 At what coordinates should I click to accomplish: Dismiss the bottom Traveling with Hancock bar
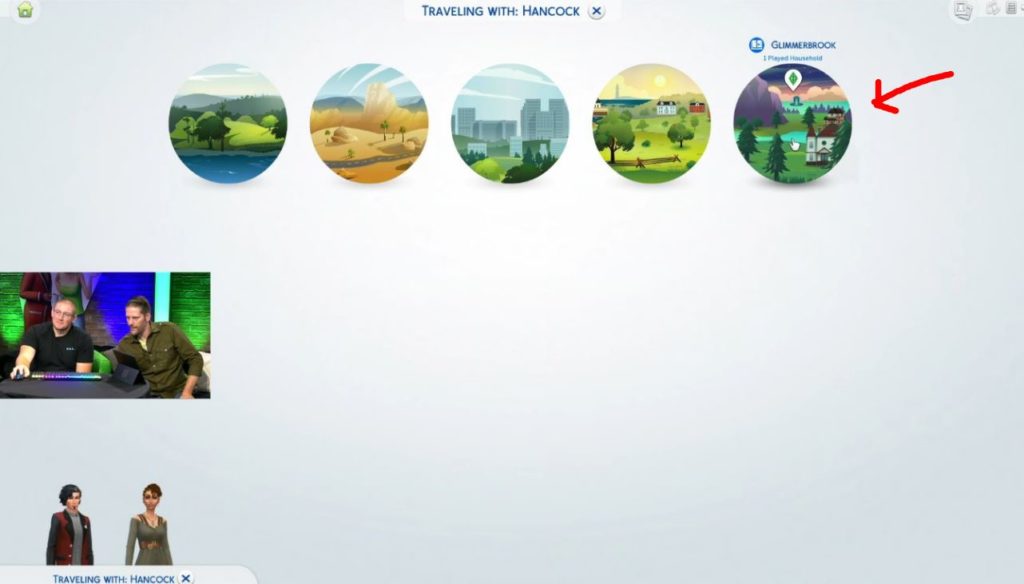pyautogui.click(x=186, y=578)
